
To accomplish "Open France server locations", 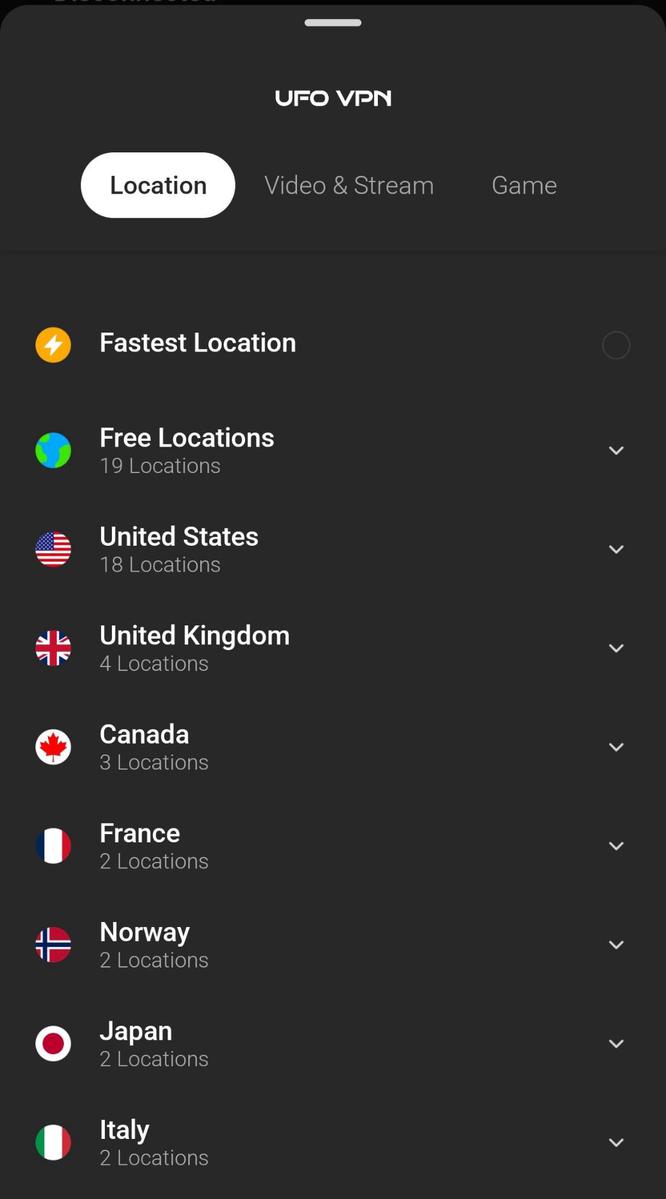I will pyautogui.click(x=616, y=847).
